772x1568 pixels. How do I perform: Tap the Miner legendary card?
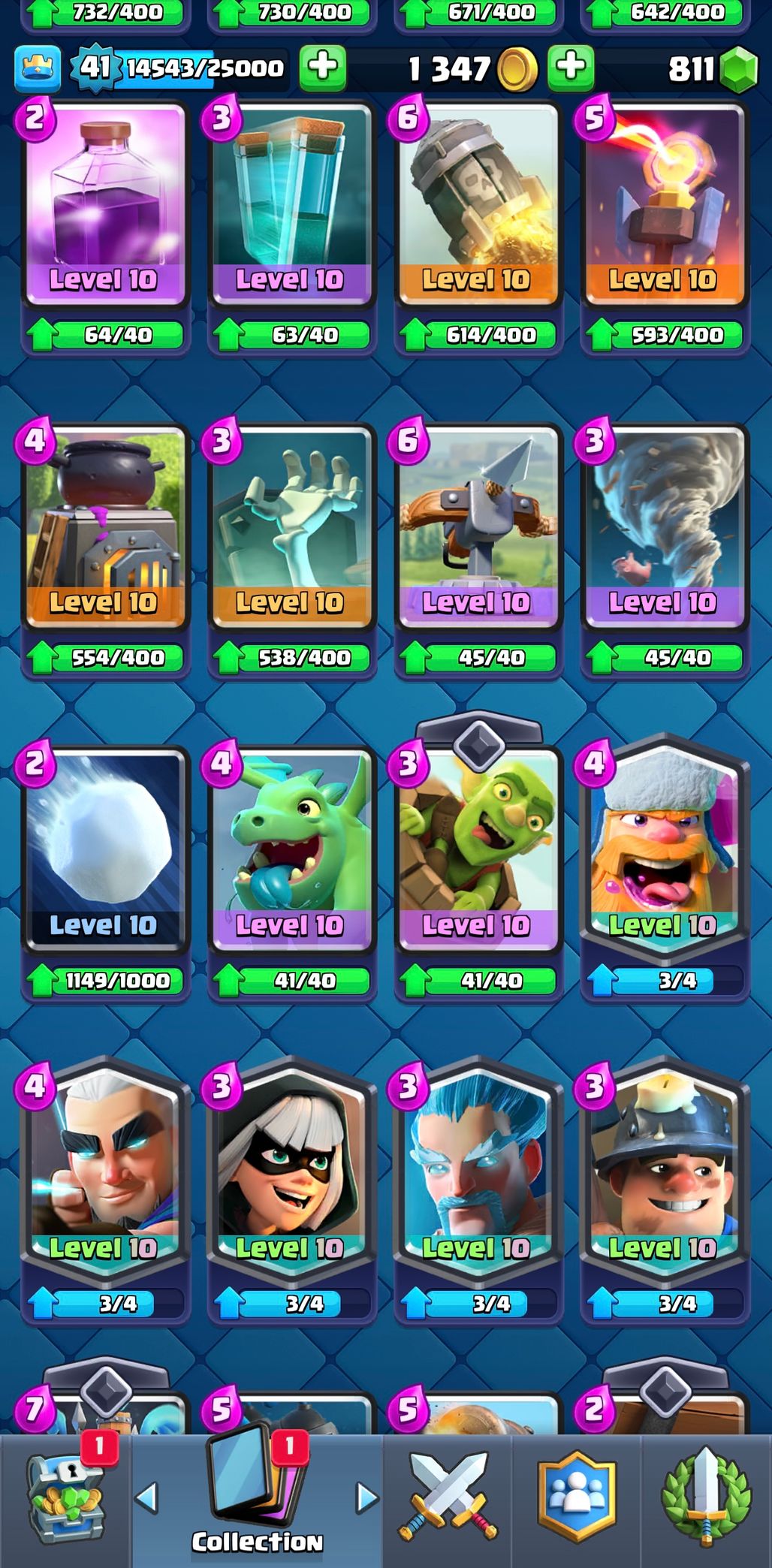664,1171
